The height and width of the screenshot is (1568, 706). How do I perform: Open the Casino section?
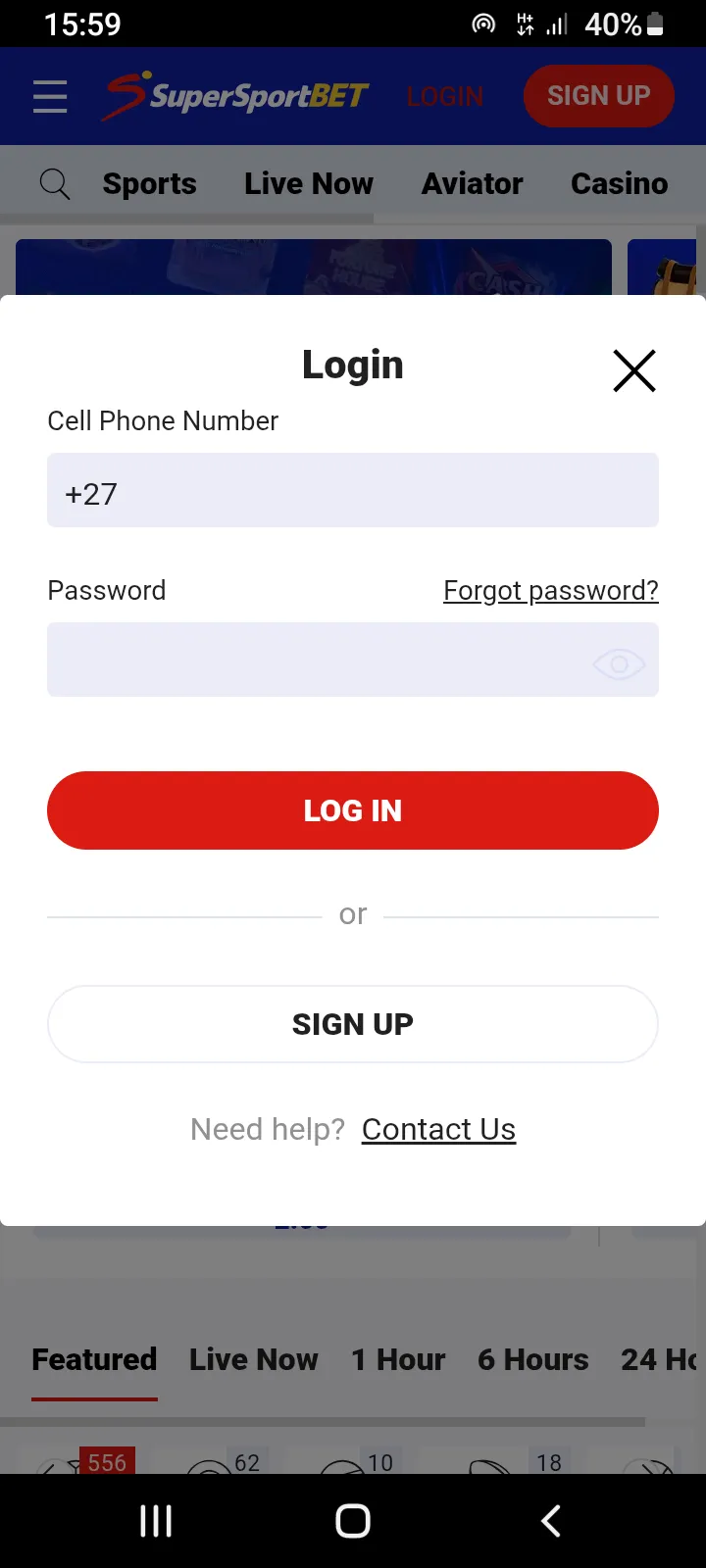tap(619, 183)
